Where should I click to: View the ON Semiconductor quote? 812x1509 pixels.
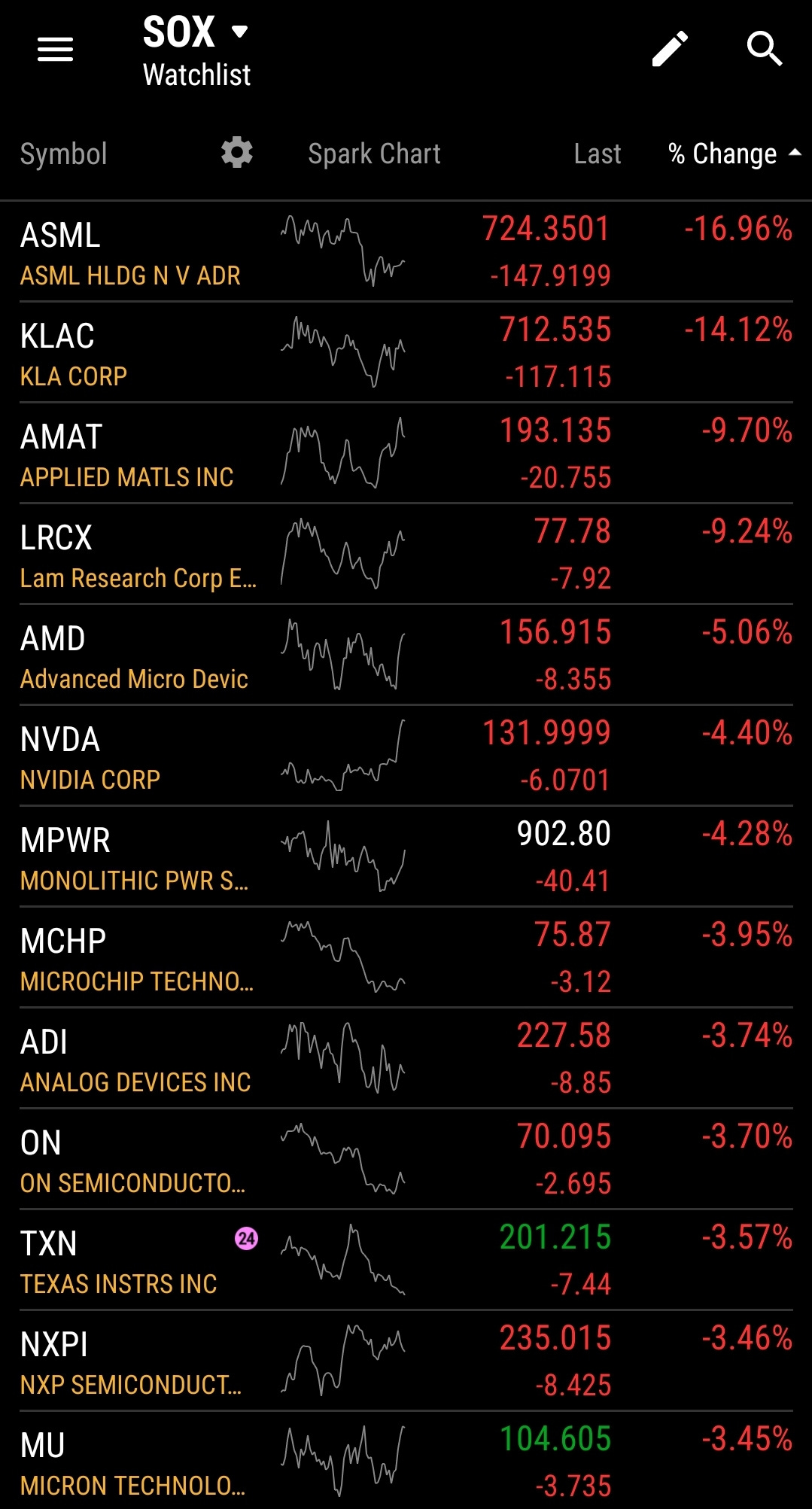[x=406, y=1159]
